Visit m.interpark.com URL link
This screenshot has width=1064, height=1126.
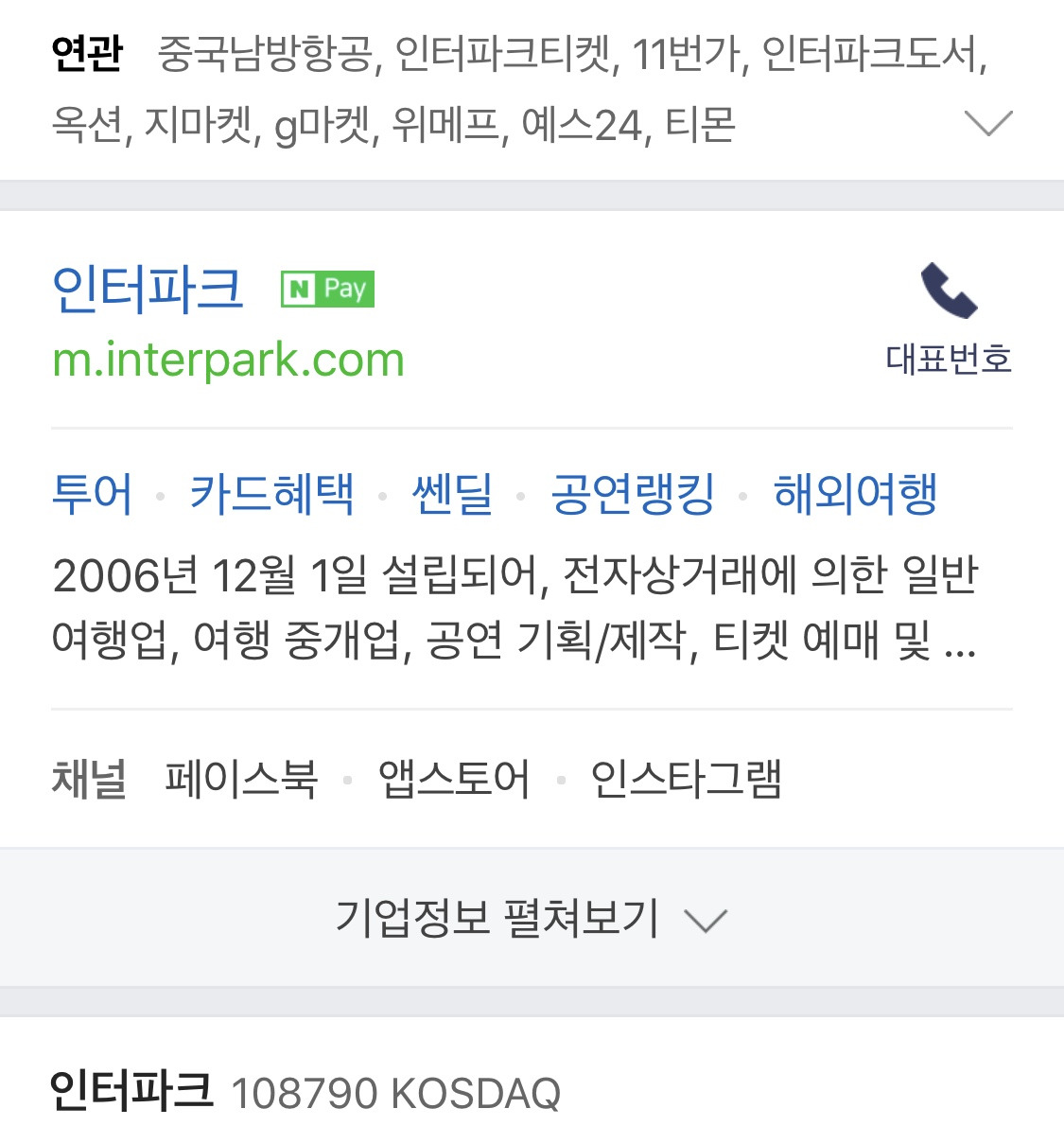(228, 360)
